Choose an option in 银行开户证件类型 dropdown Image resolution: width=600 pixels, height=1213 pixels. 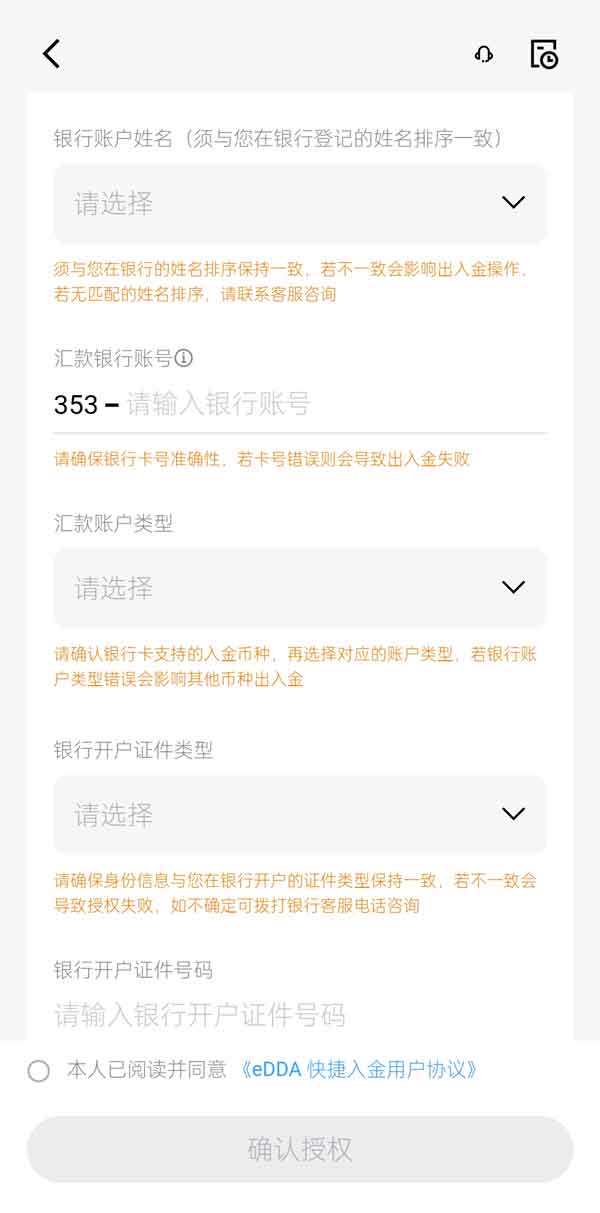tap(300, 814)
